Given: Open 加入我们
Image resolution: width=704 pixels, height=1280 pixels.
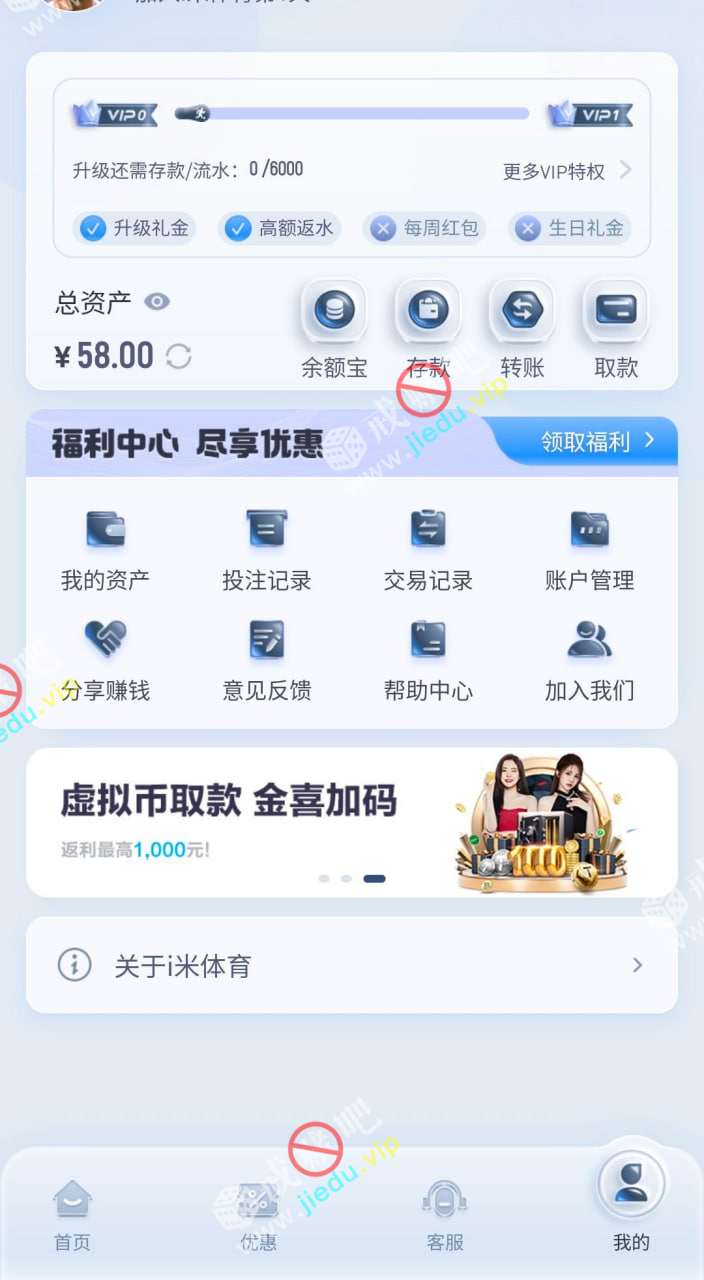Looking at the screenshot, I should coord(589,660).
